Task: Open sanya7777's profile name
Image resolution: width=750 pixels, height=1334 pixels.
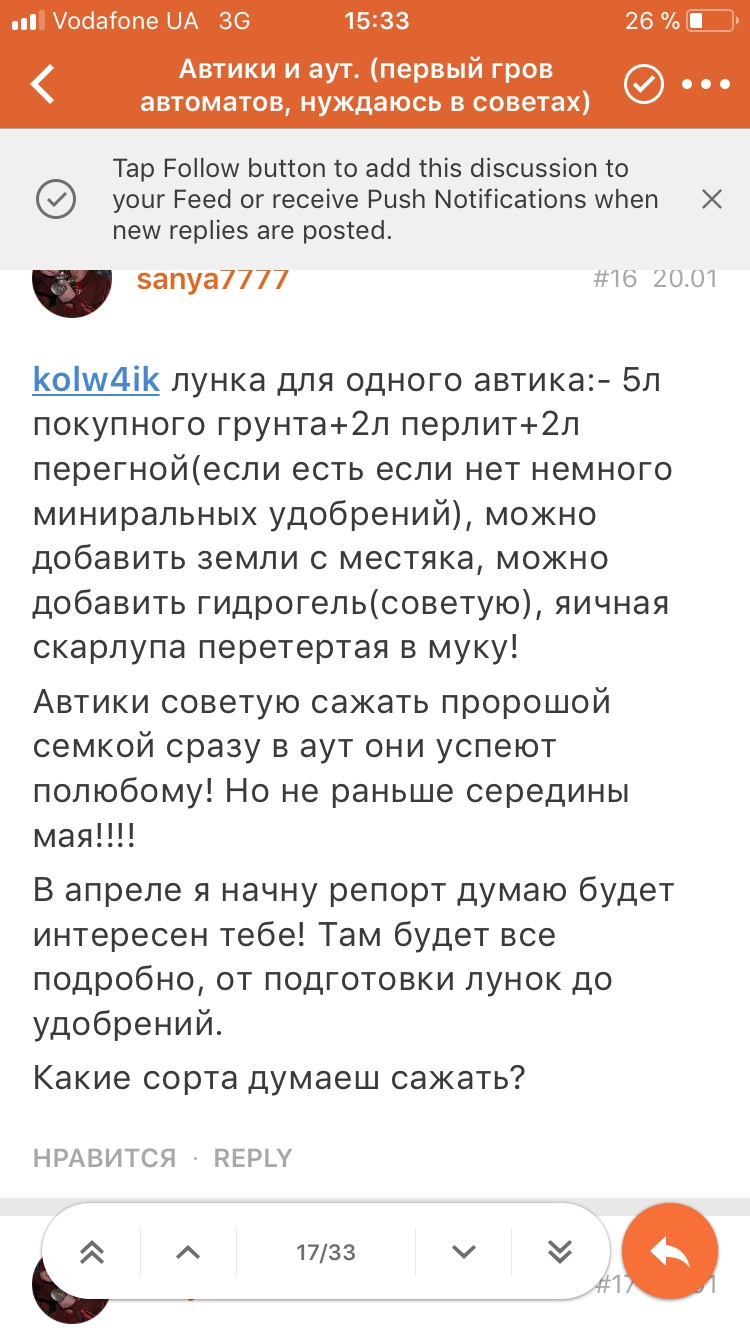Action: pos(212,278)
